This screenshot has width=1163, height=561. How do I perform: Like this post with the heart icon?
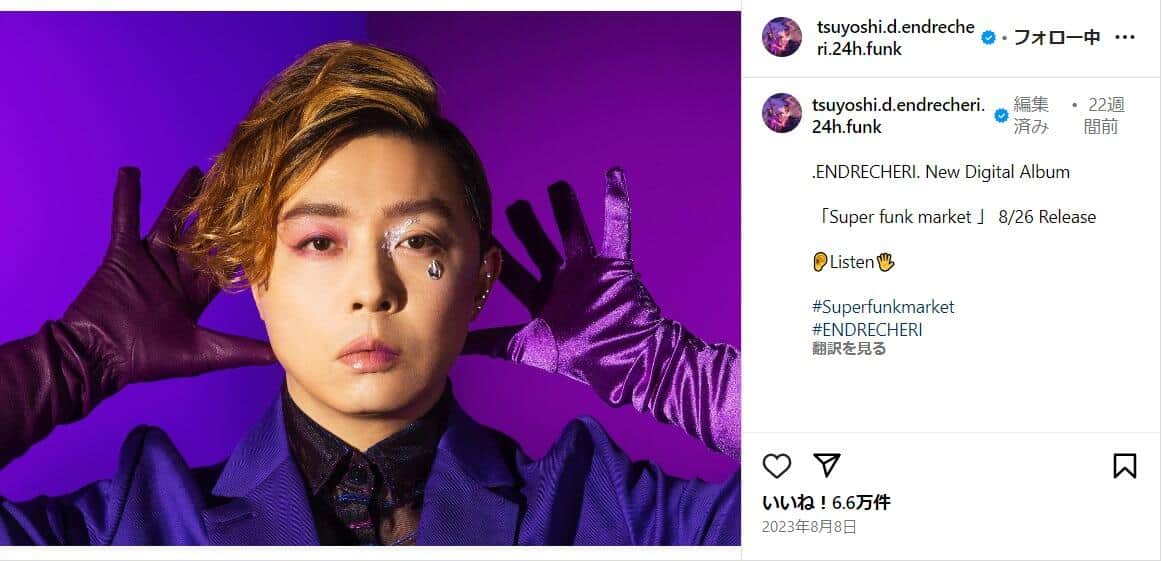click(x=777, y=466)
